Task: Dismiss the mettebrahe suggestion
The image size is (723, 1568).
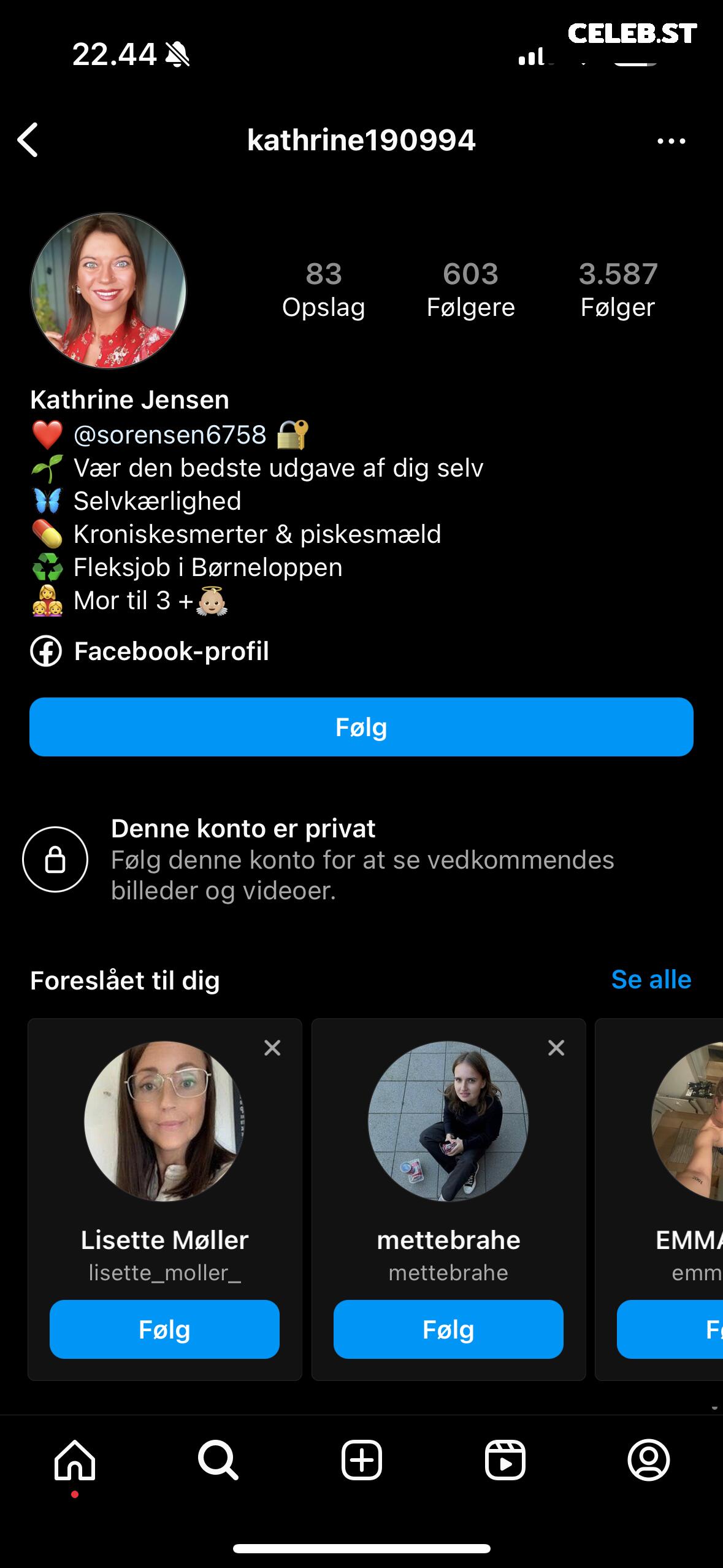Action: coord(556,1048)
